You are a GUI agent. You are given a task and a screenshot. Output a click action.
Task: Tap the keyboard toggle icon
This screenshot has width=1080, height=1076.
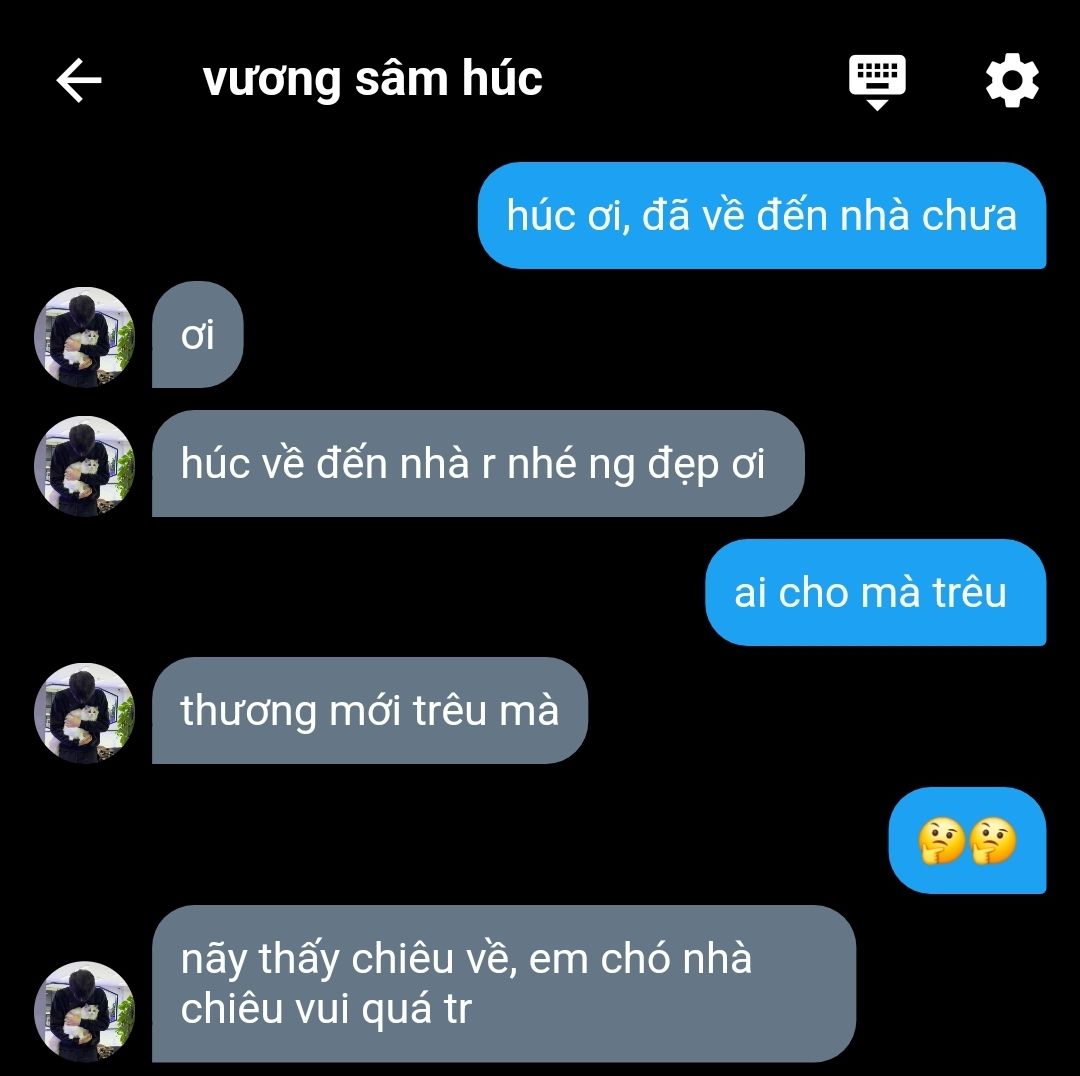[x=877, y=81]
